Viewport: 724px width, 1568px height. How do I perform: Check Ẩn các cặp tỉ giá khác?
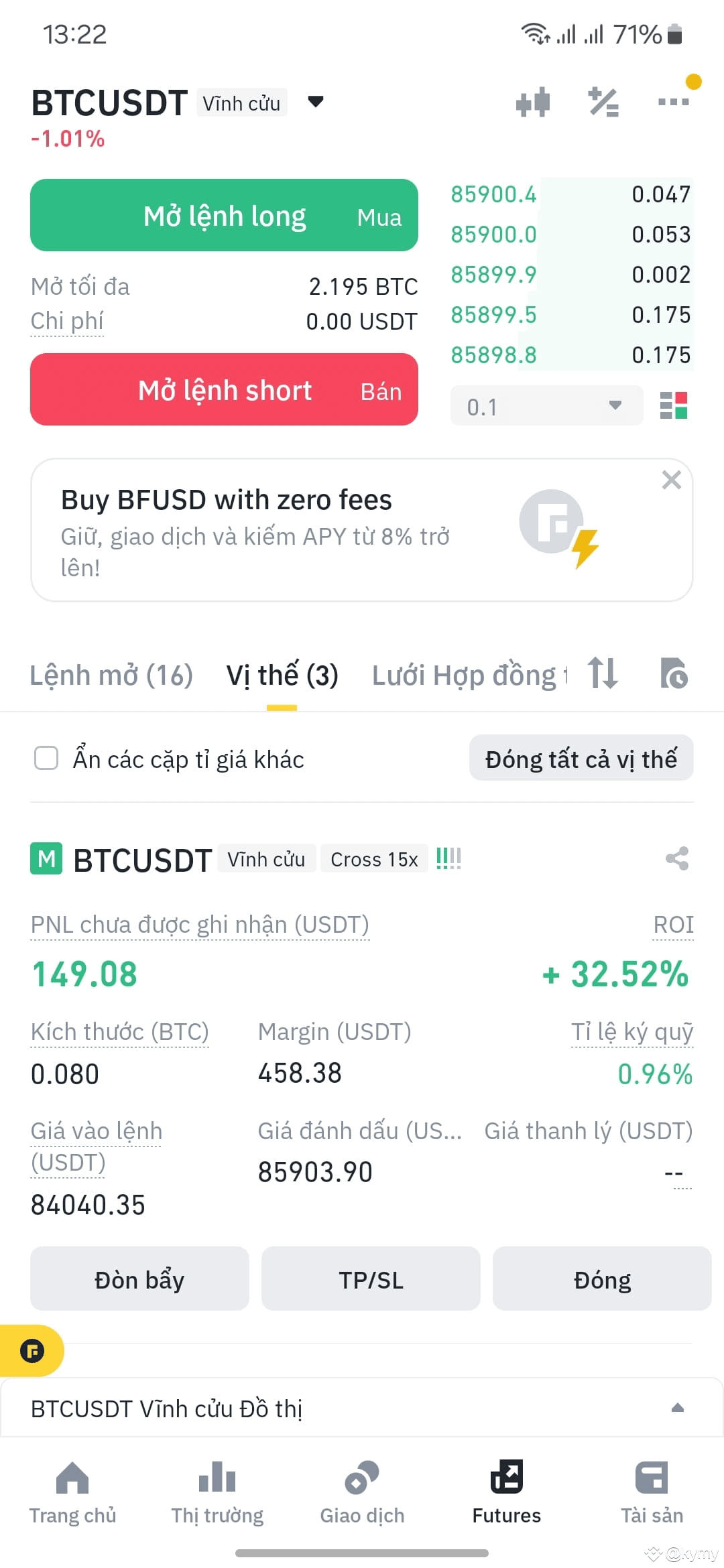[46, 759]
